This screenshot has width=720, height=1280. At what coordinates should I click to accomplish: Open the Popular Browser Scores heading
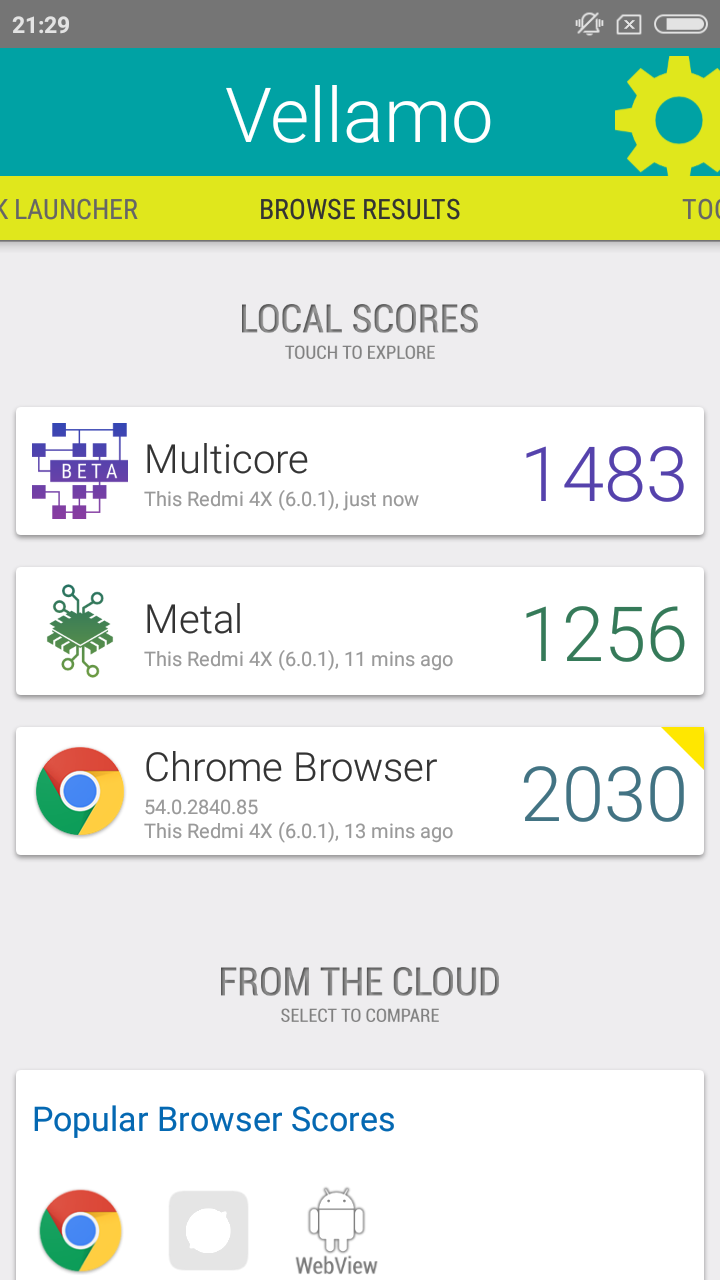214,1120
